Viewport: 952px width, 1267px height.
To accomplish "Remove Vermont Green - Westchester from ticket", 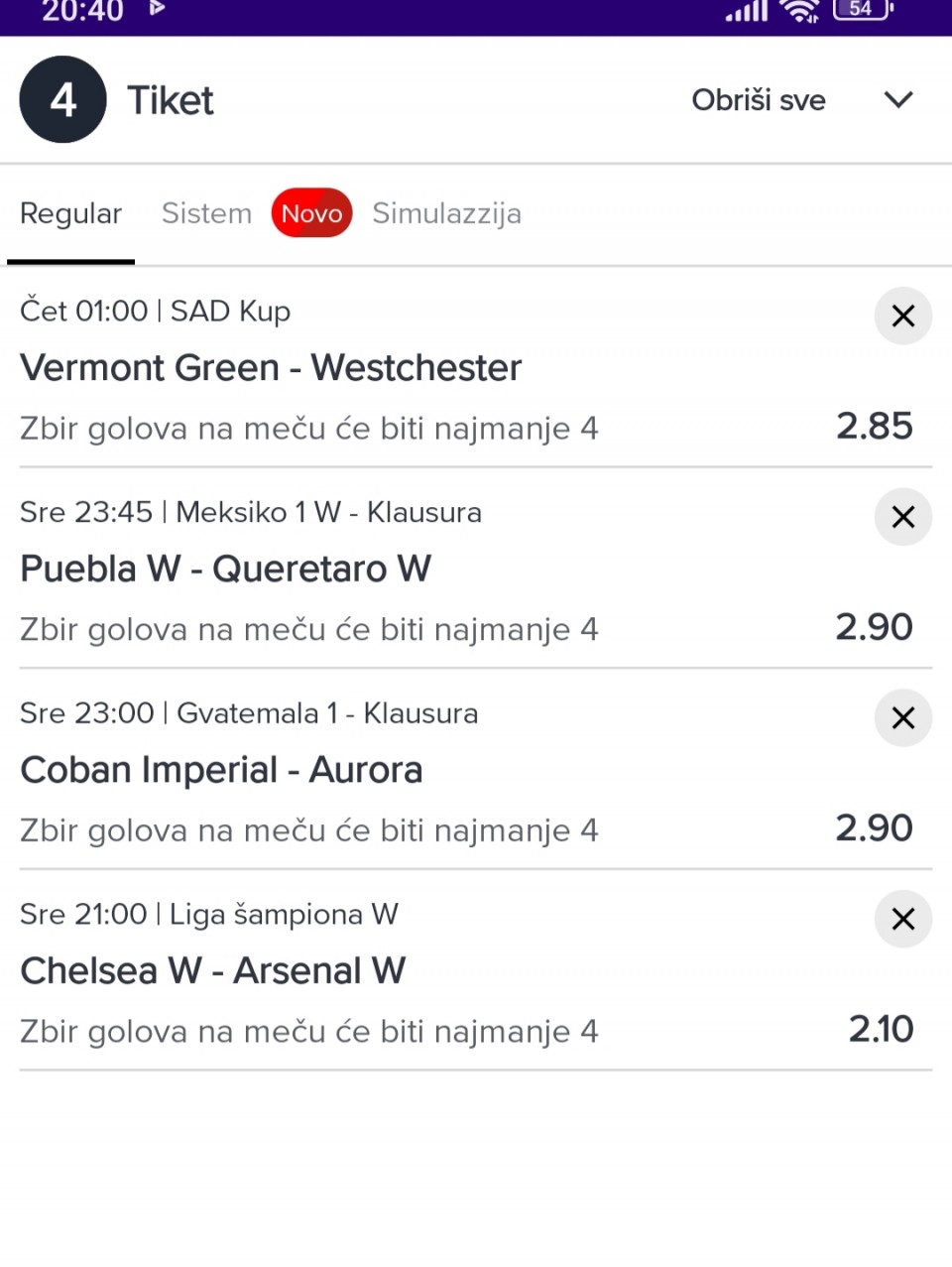I will (902, 317).
